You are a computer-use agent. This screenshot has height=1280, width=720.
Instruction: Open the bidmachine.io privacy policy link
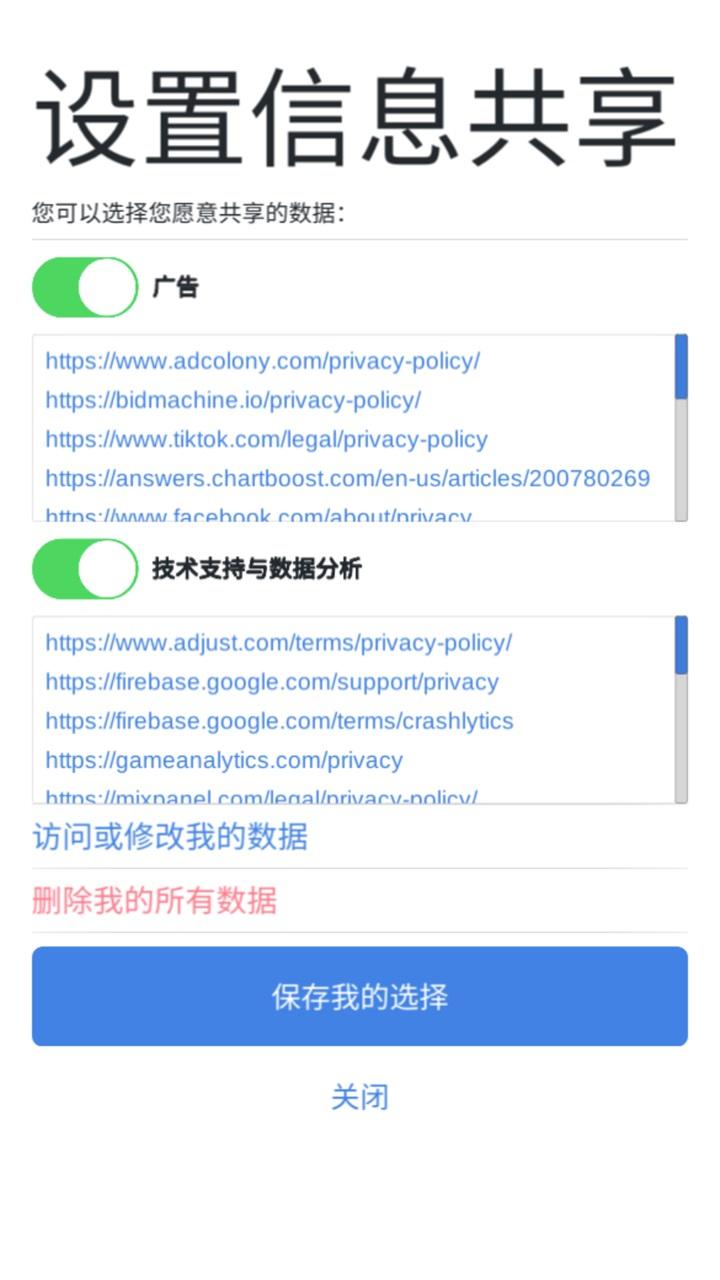pos(233,400)
